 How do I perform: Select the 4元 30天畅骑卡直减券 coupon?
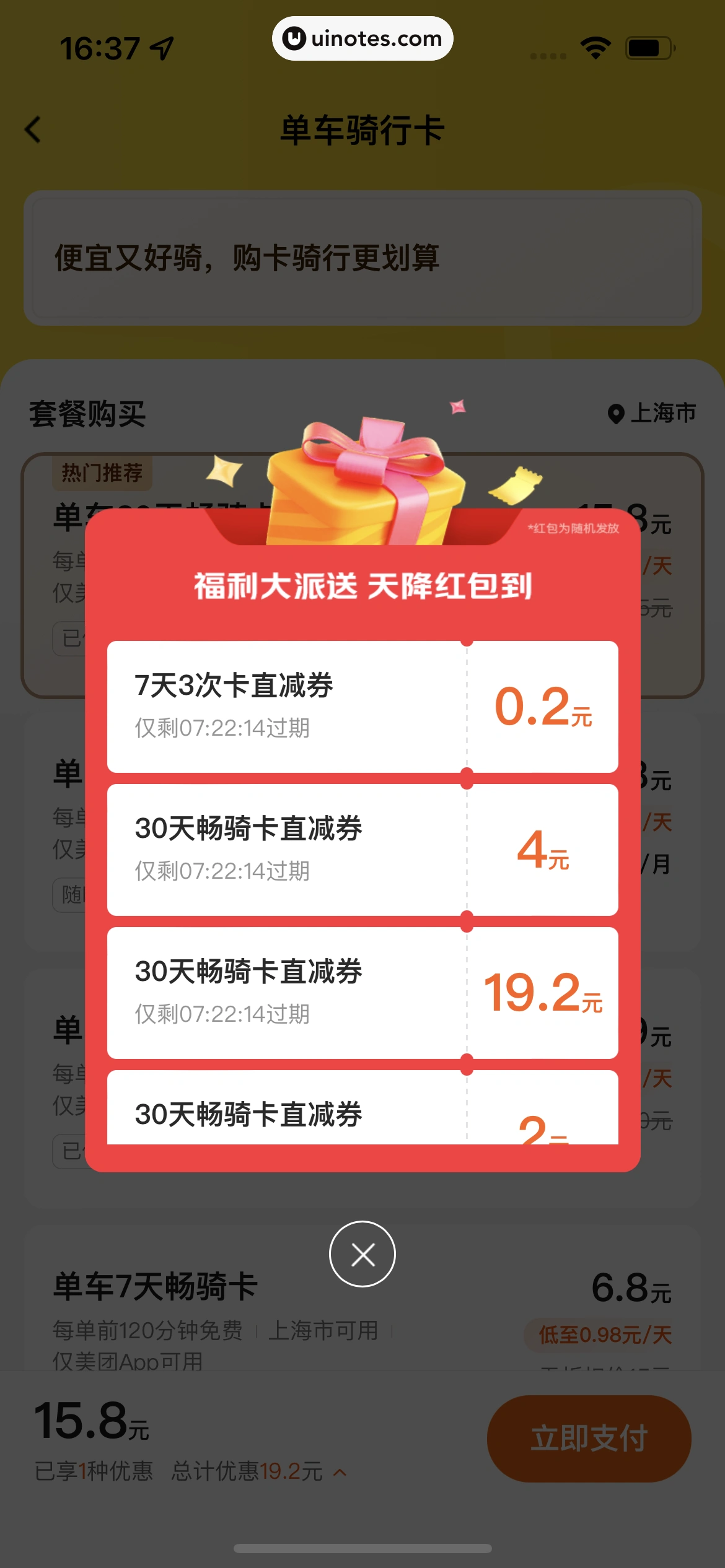(x=362, y=850)
